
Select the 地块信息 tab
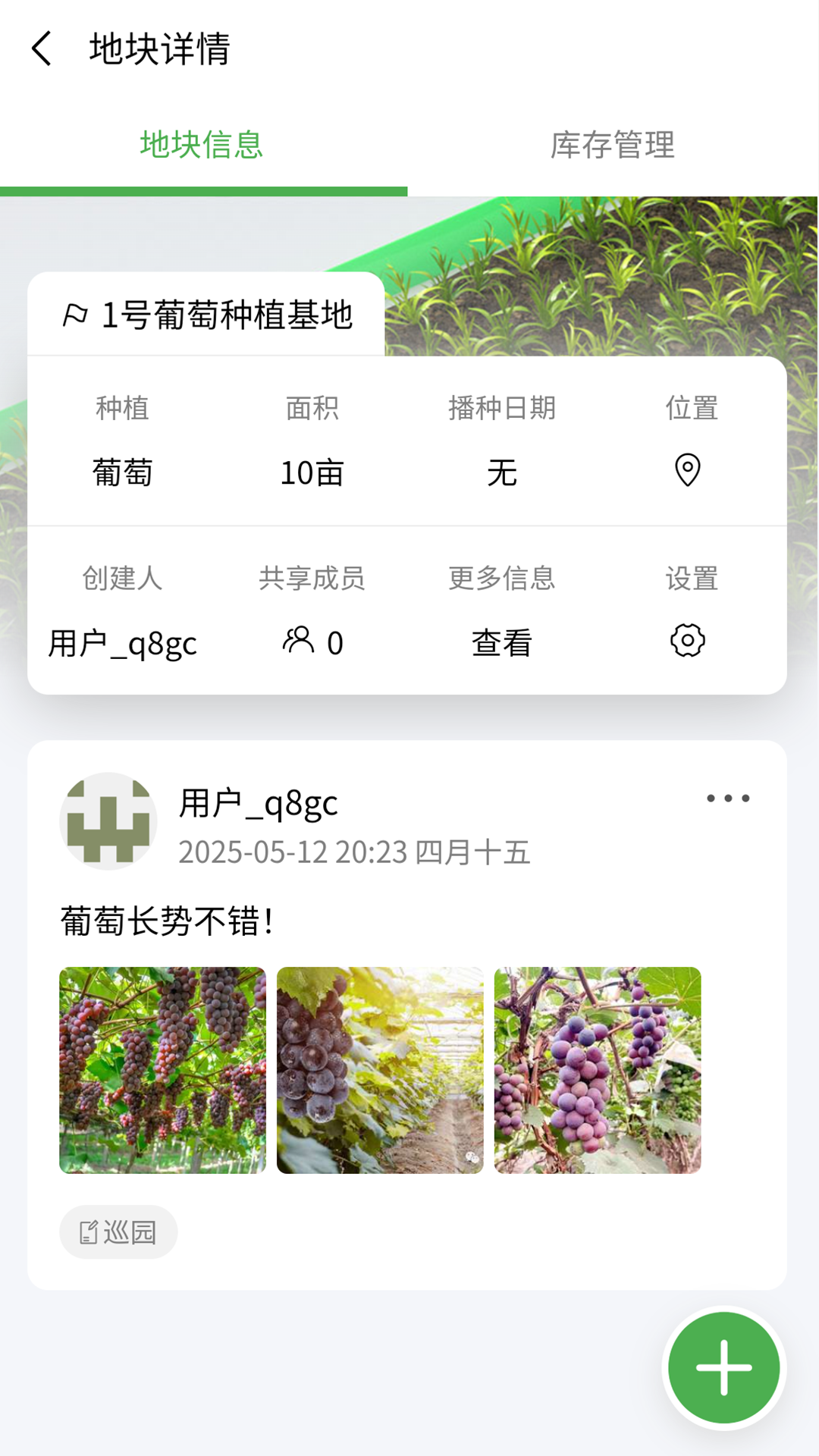pos(201,146)
